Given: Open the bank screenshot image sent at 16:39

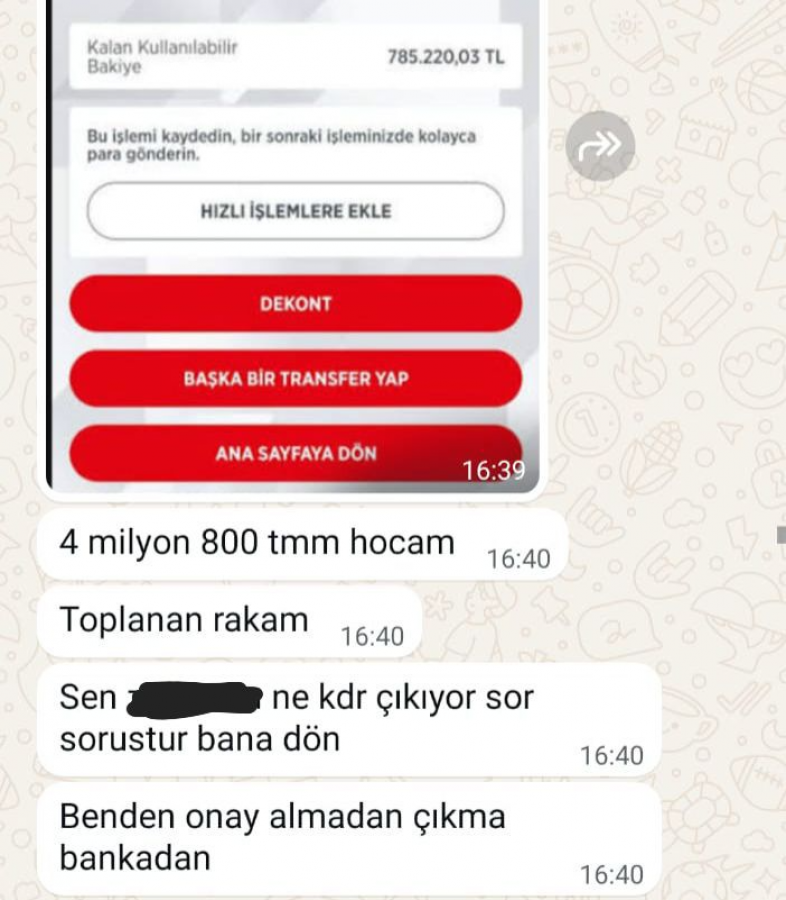Looking at the screenshot, I should [294, 240].
